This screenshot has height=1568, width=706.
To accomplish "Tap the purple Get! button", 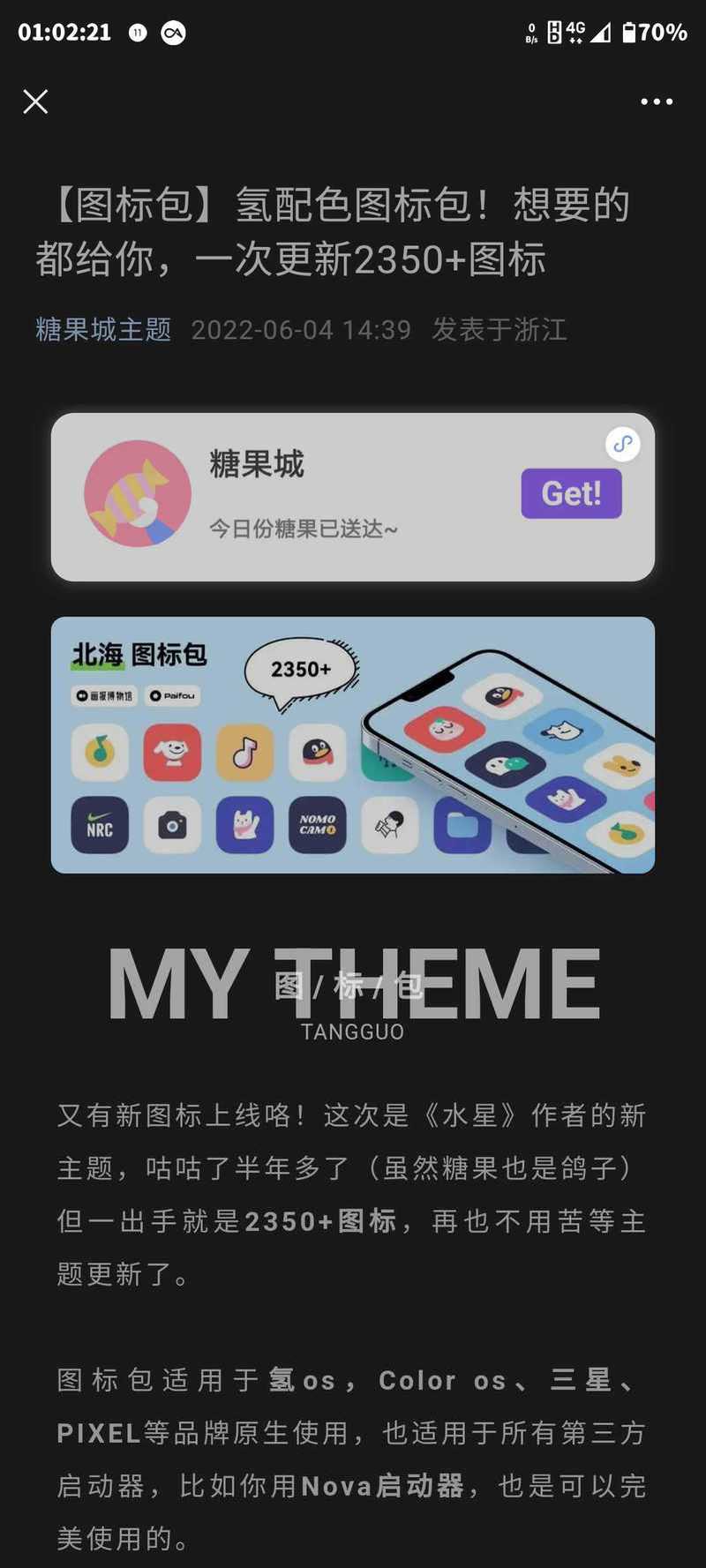I will pyautogui.click(x=571, y=493).
